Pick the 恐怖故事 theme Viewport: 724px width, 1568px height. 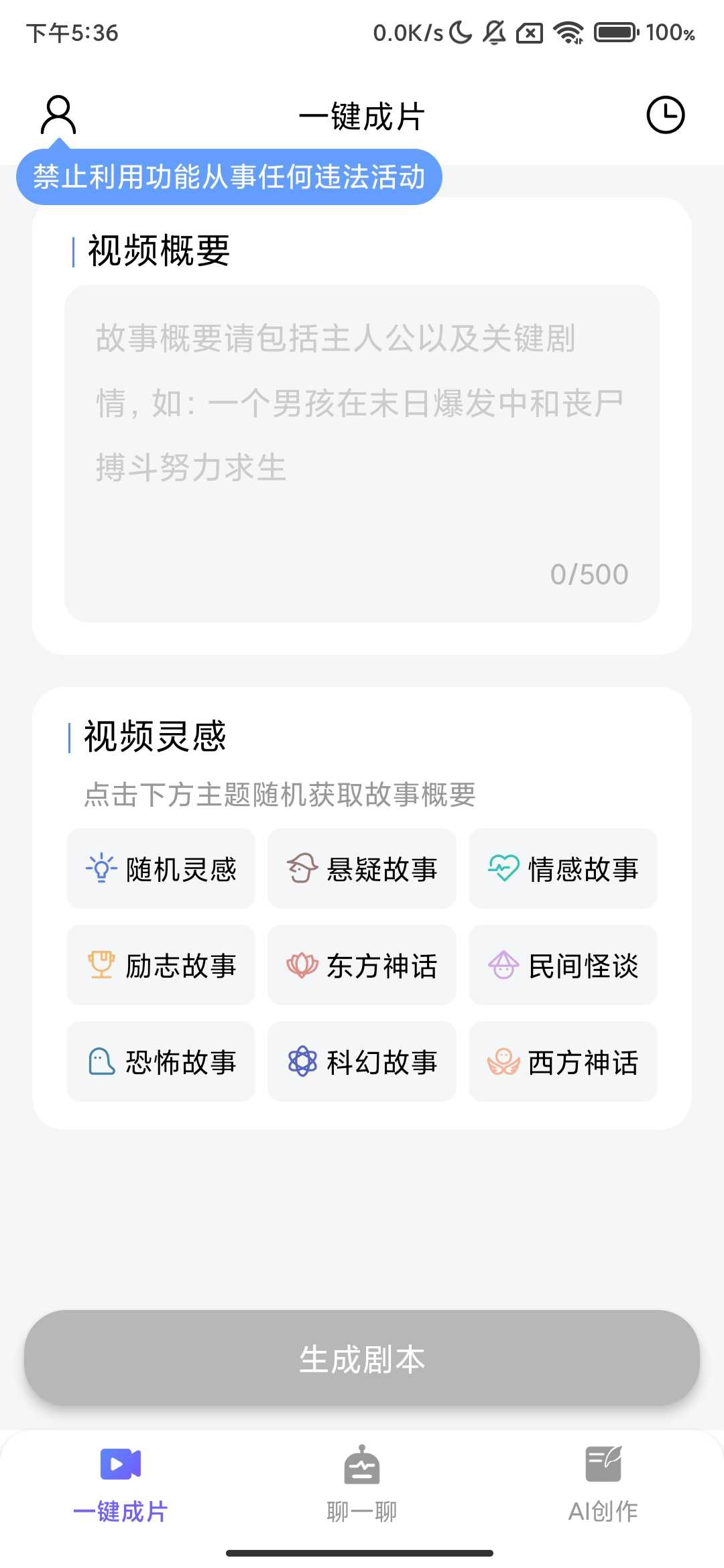[x=161, y=1062]
